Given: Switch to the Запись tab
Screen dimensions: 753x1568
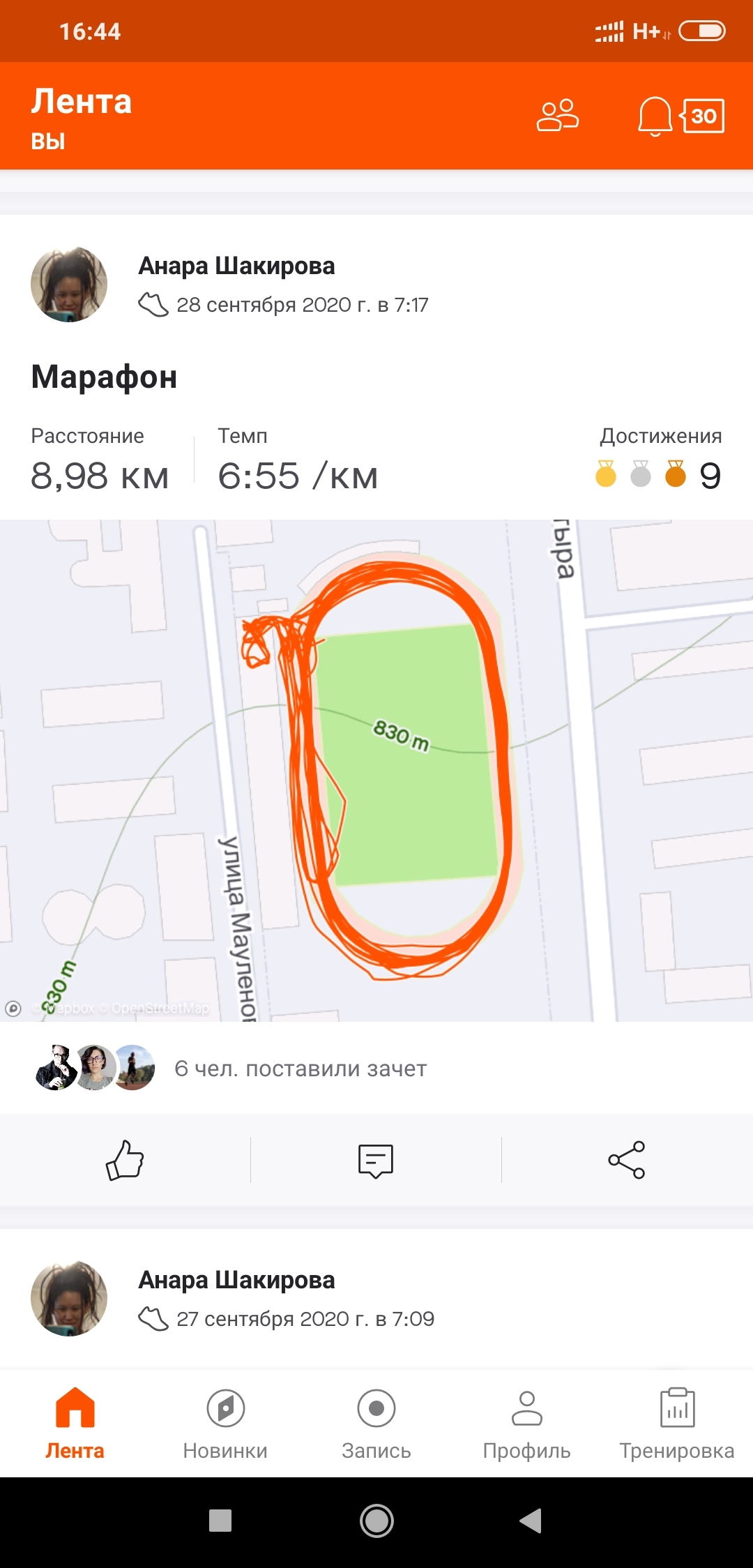Looking at the screenshot, I should click(x=376, y=1423).
